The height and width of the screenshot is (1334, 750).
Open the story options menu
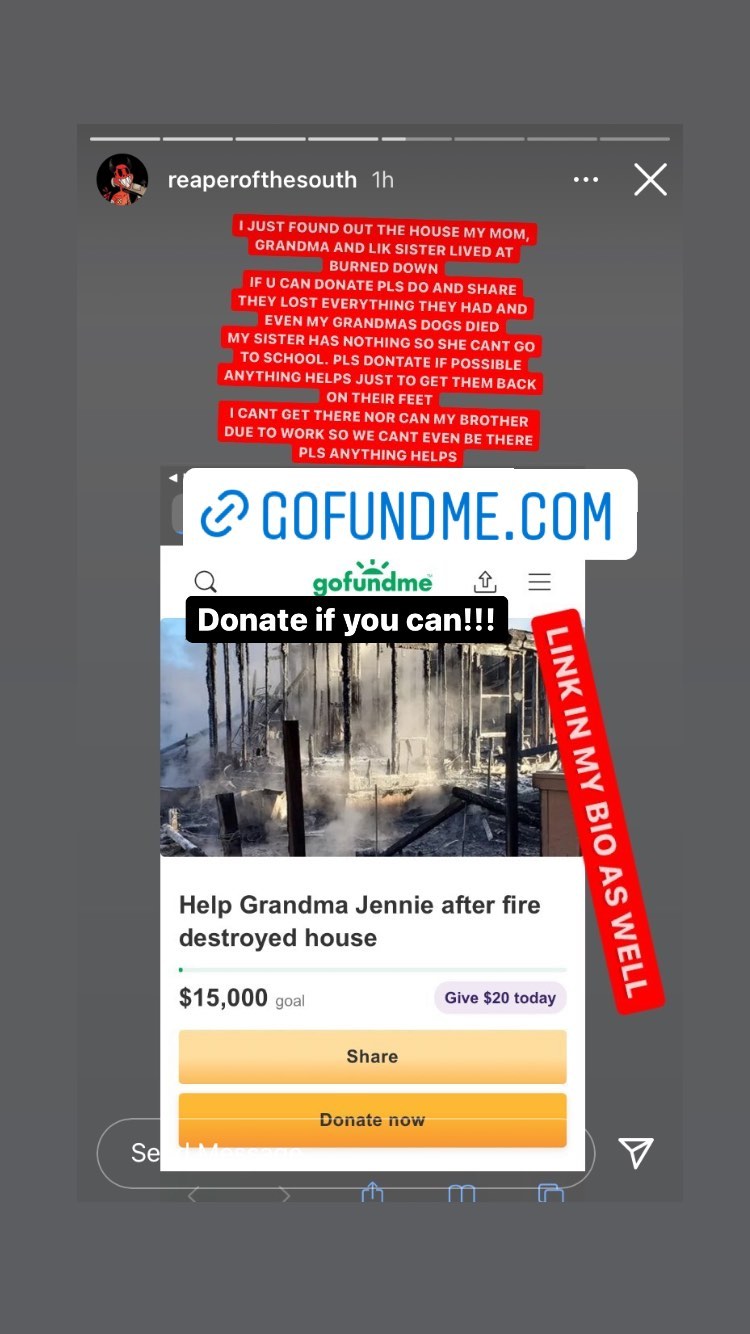point(586,180)
